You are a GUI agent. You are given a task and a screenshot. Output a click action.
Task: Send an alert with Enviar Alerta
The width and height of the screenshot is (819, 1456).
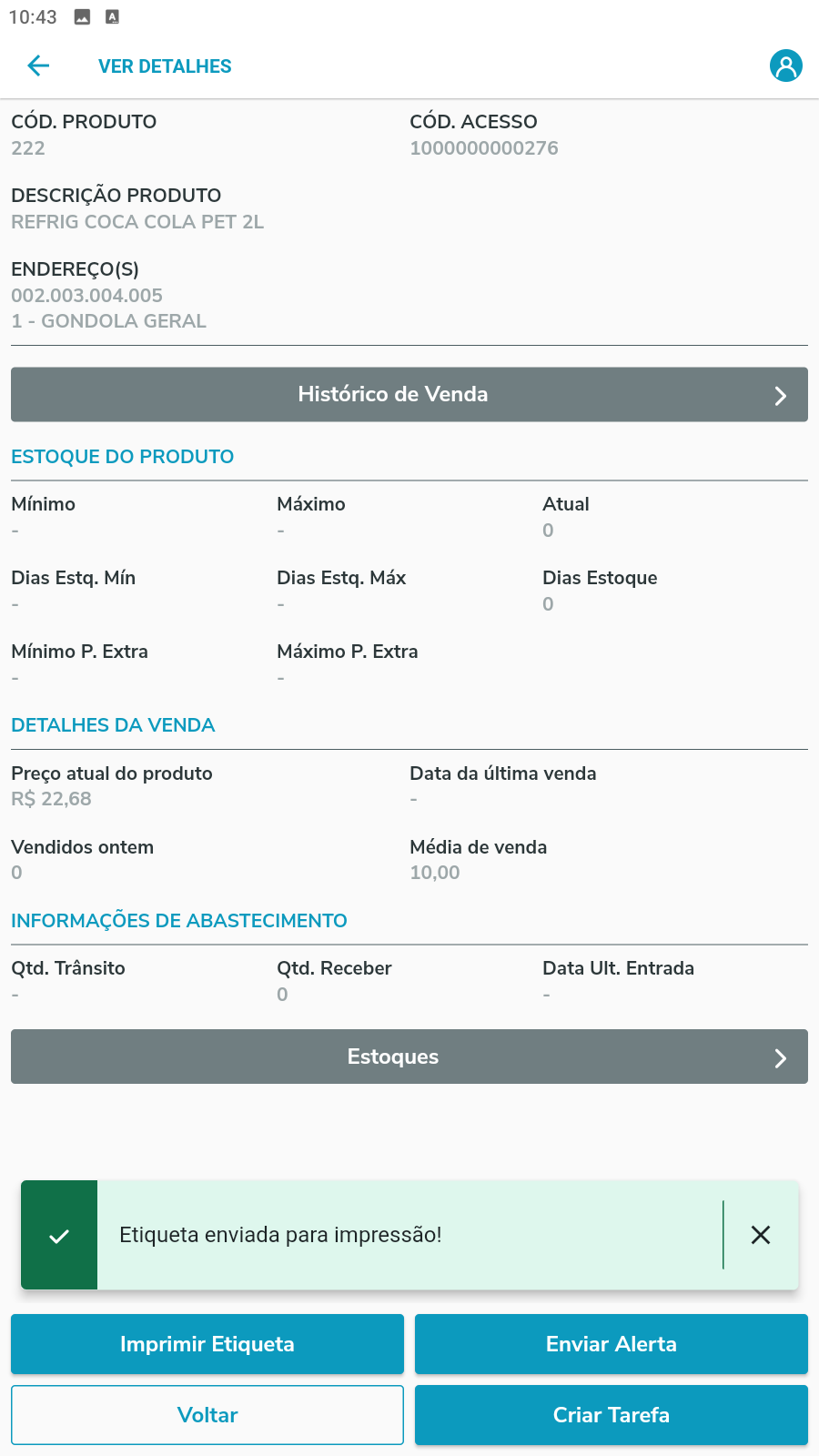[612, 1344]
